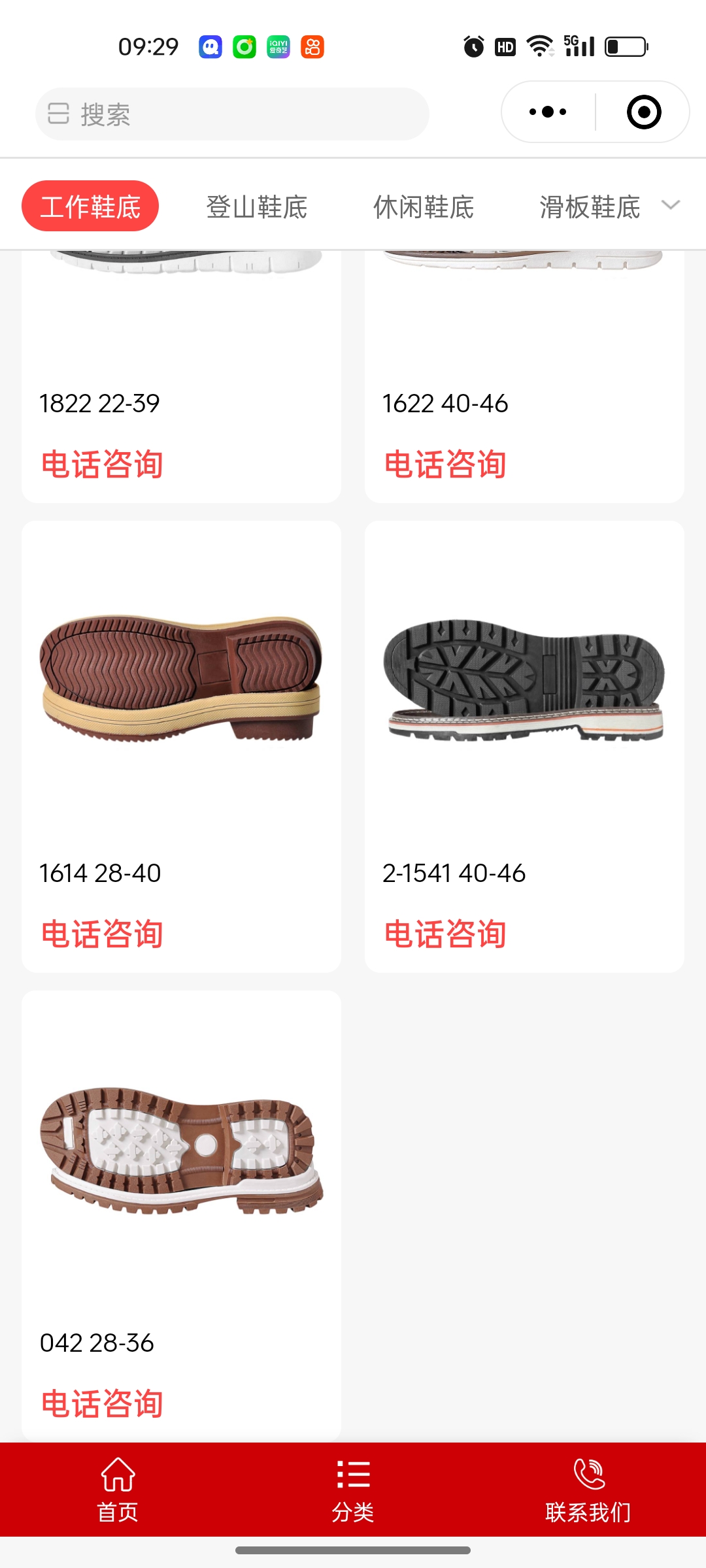Go to the 首页 home tab
The height and width of the screenshot is (1568, 706).
pyautogui.click(x=118, y=1490)
